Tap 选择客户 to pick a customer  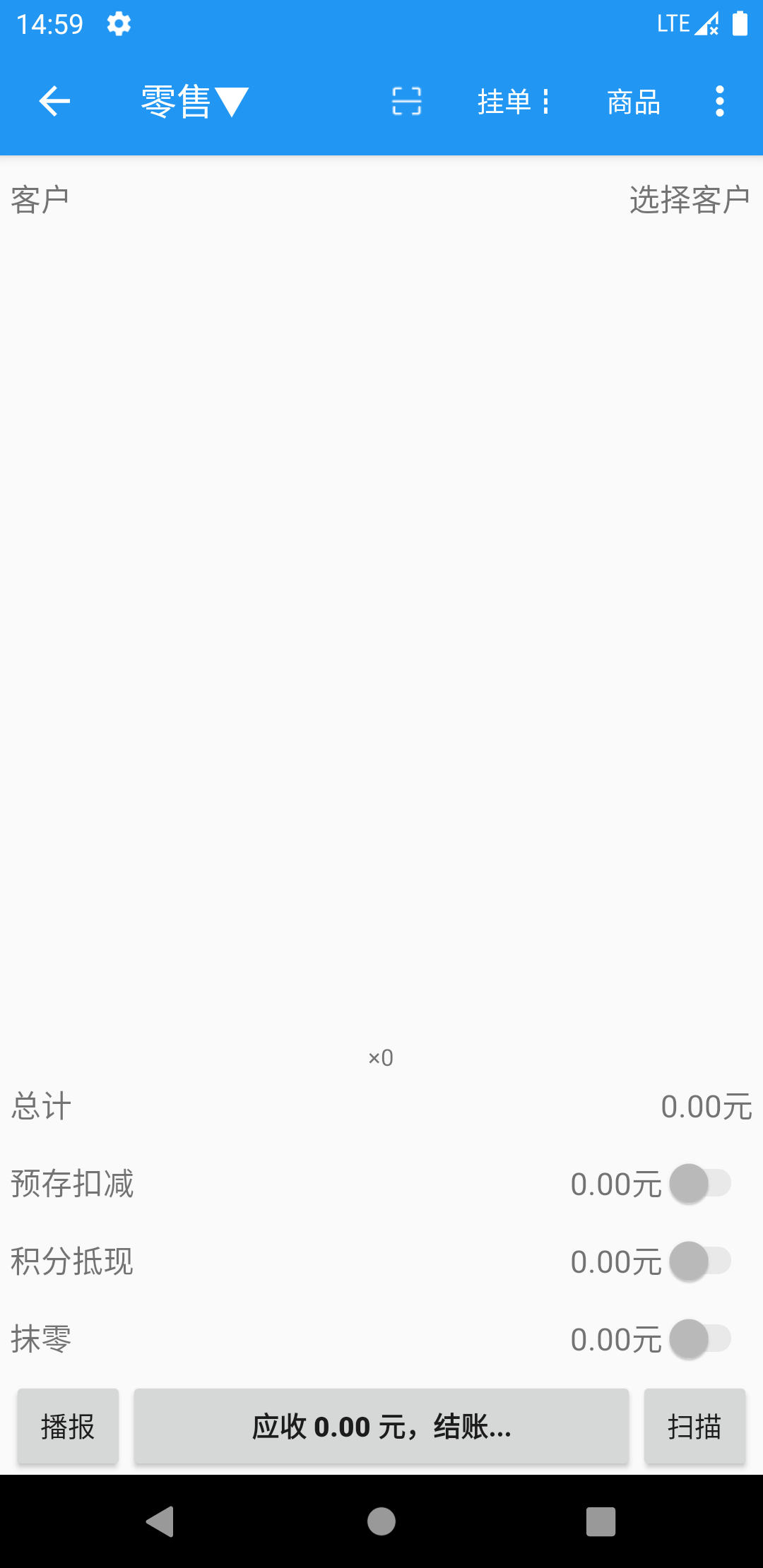coord(689,200)
